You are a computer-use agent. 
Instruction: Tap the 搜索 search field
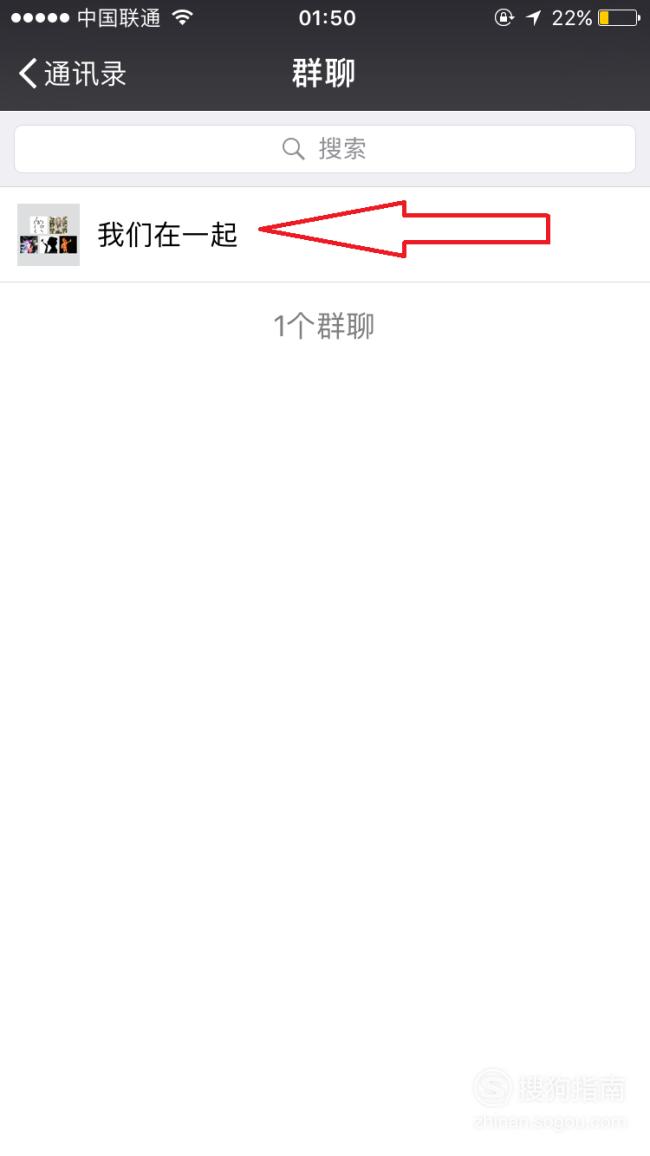[325, 149]
